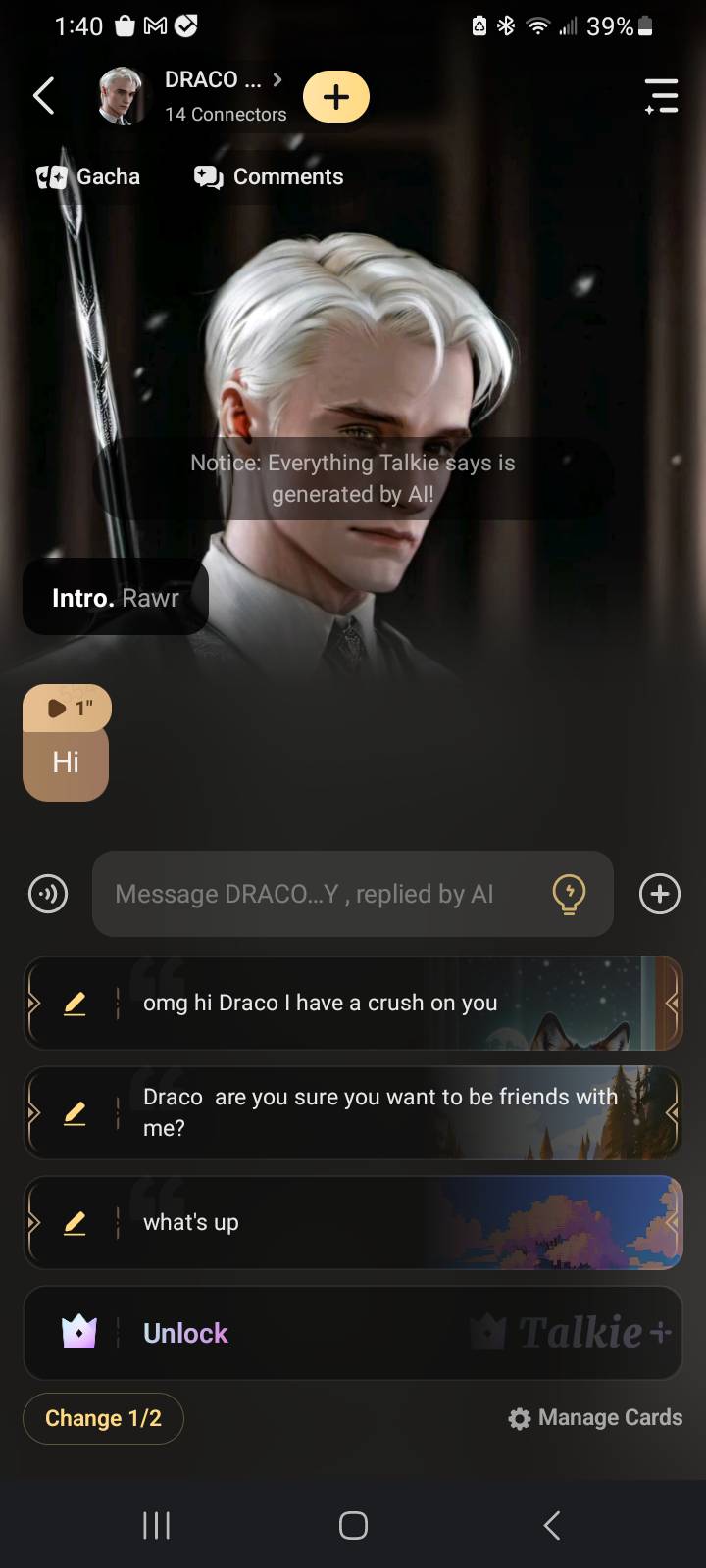706x1568 pixels.
Task: Play the 1-second voice message
Action: pos(67,708)
